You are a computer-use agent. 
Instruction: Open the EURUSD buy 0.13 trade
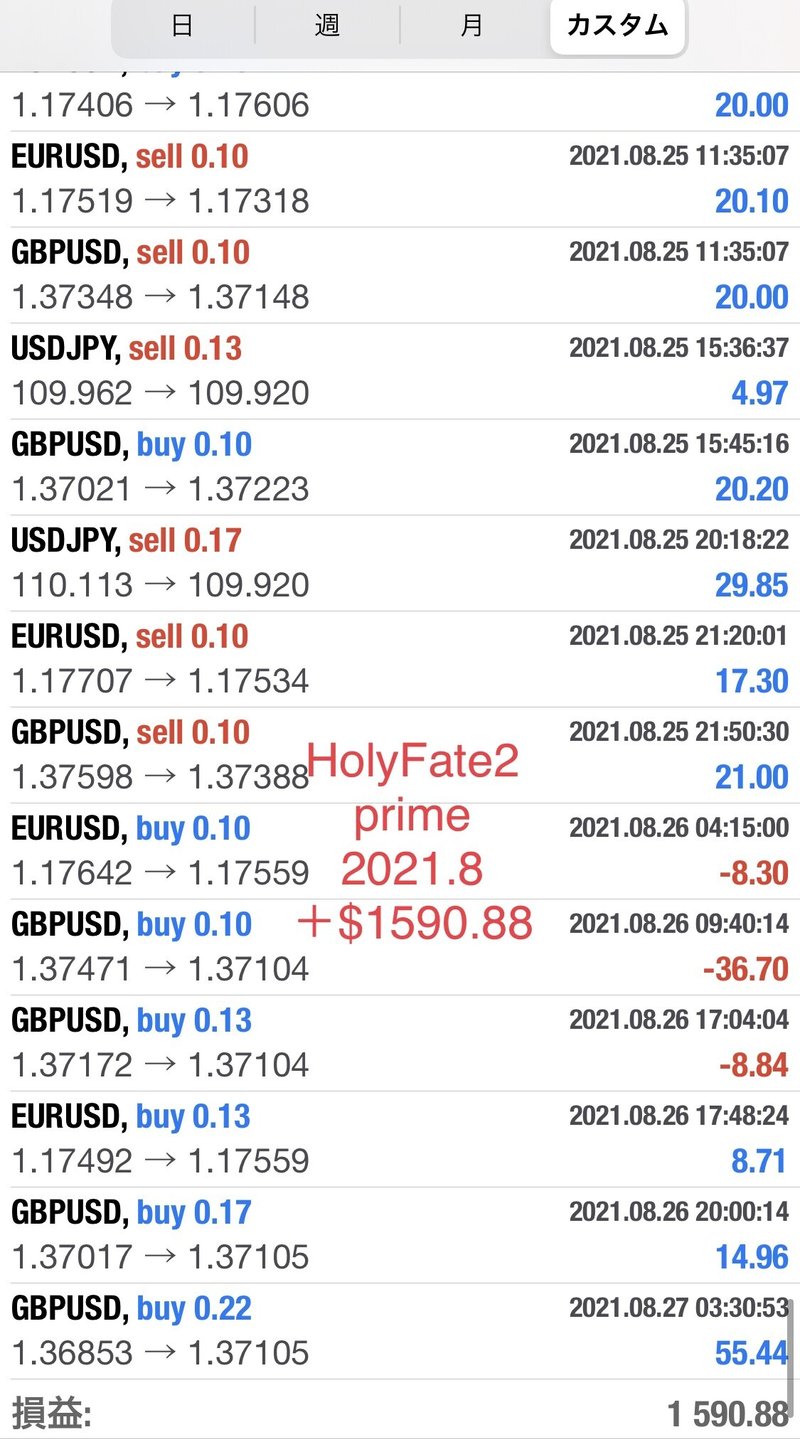click(x=400, y=1139)
